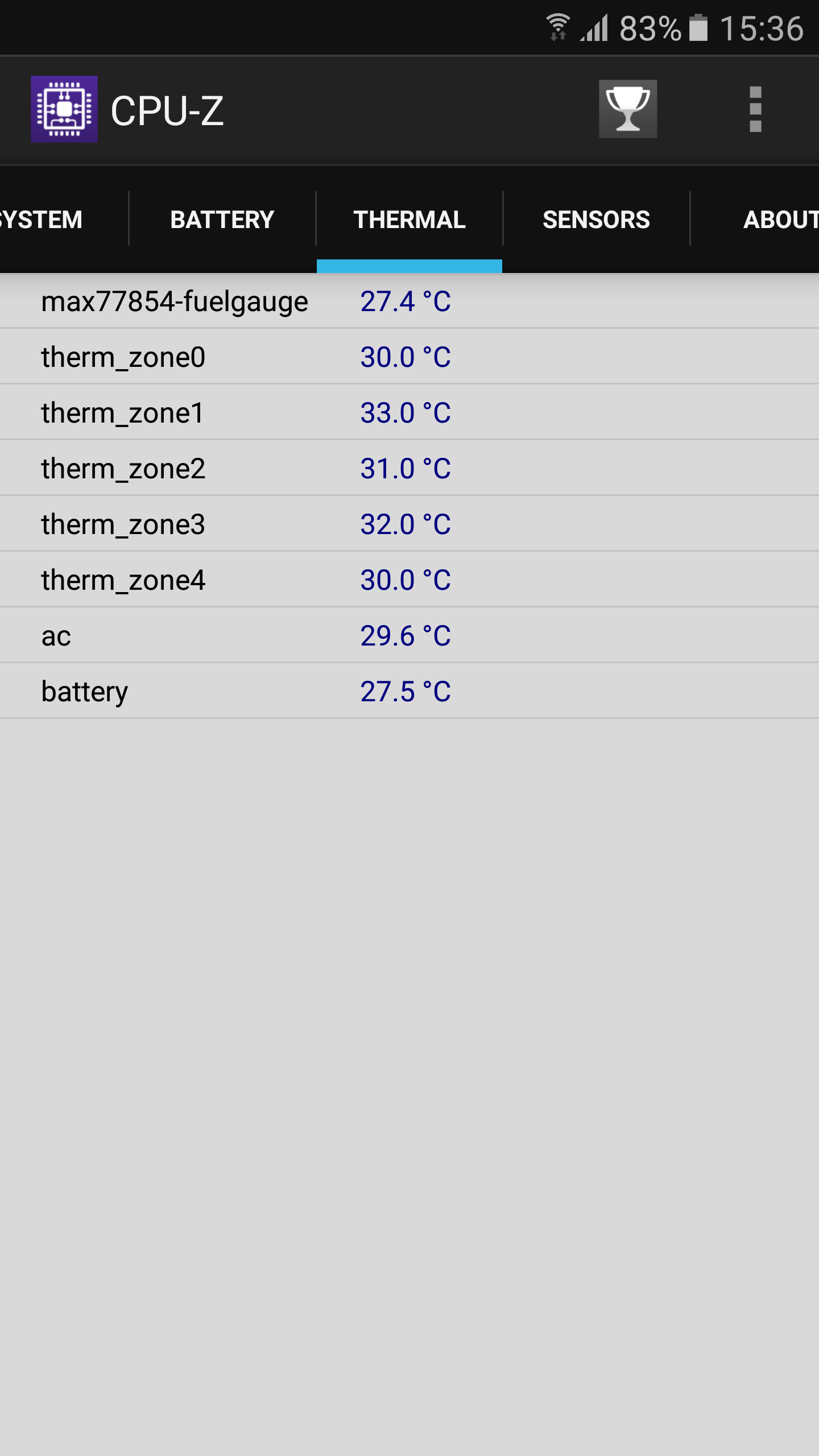The image size is (819, 1456).
Task: Open the trophy validation icon
Action: tap(628, 109)
